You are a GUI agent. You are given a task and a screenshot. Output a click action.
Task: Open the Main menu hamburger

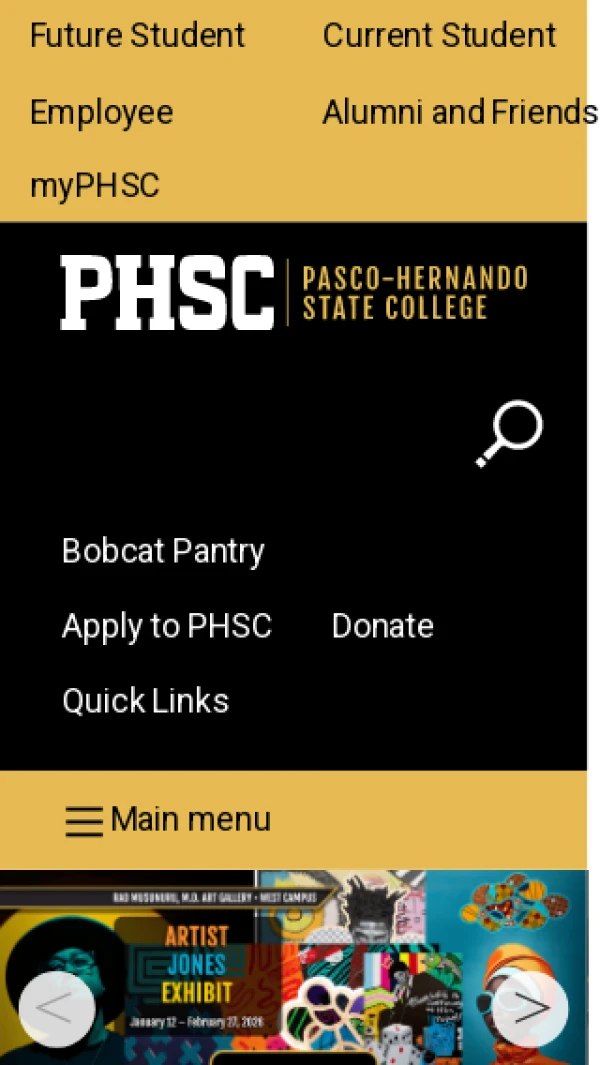[168, 820]
